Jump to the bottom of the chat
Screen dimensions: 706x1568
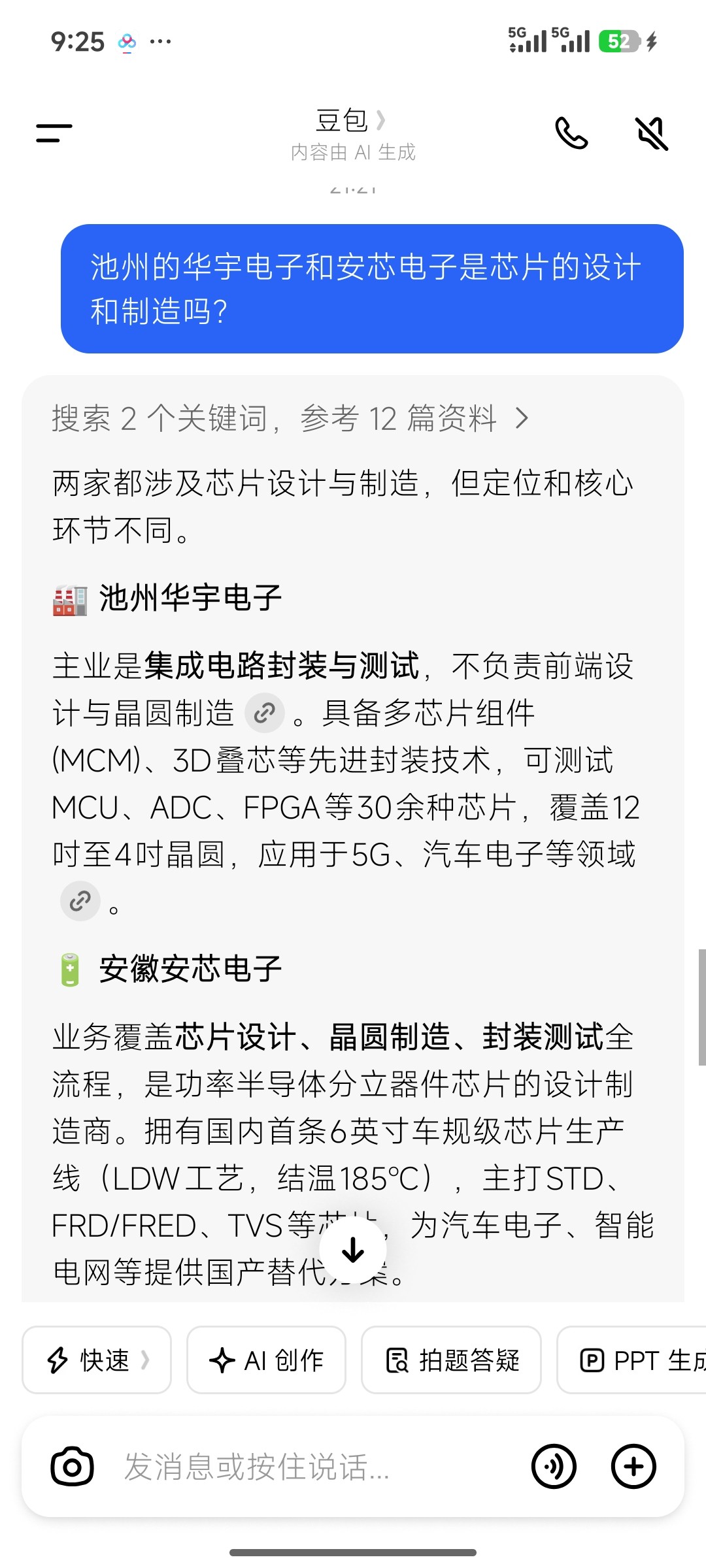354,1250
